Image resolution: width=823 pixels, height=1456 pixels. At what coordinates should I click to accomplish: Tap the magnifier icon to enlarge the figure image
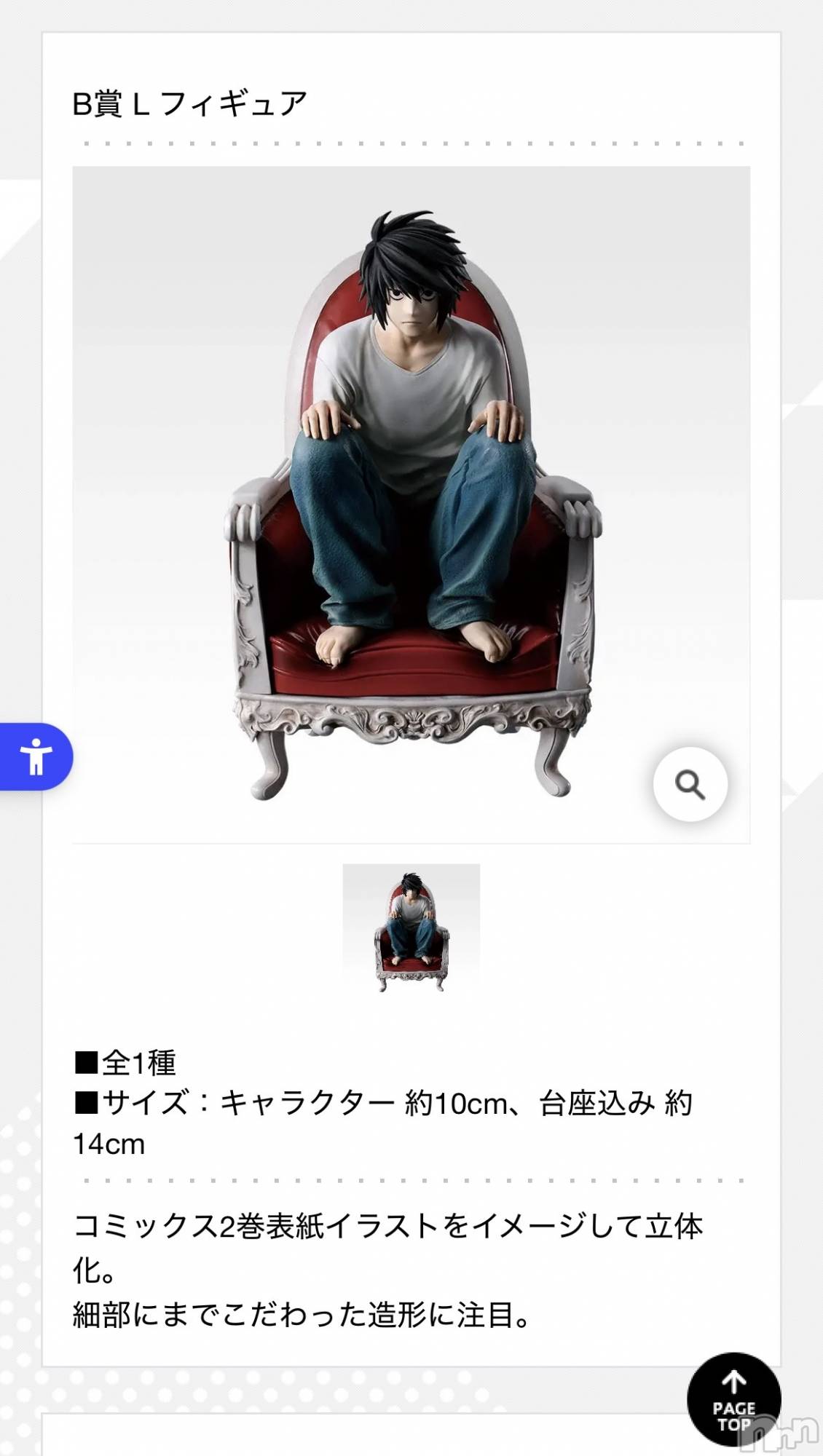(690, 785)
